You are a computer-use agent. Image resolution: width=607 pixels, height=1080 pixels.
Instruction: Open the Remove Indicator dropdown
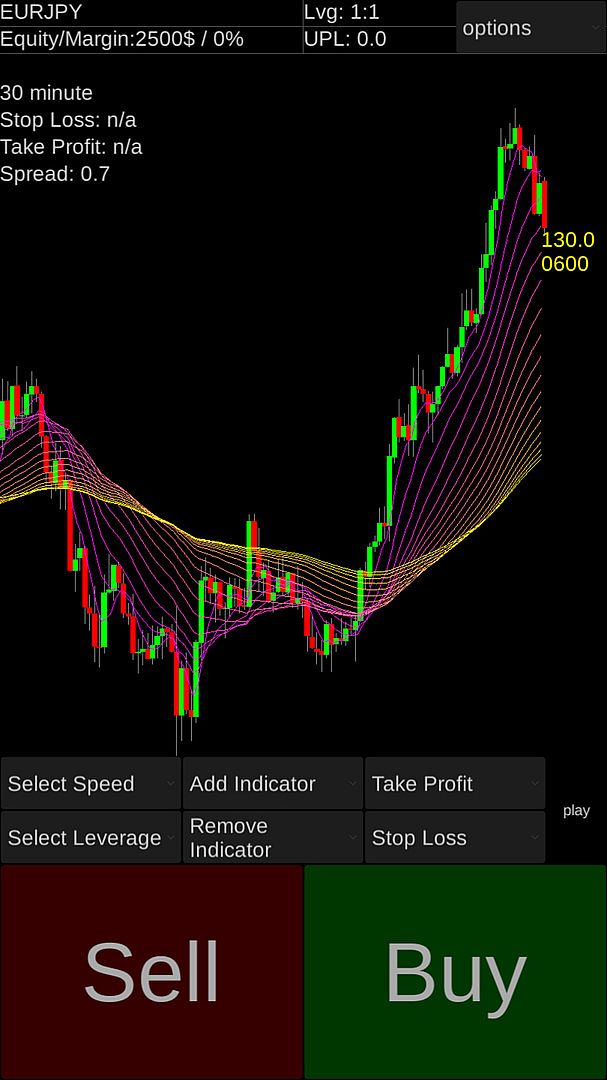273,838
